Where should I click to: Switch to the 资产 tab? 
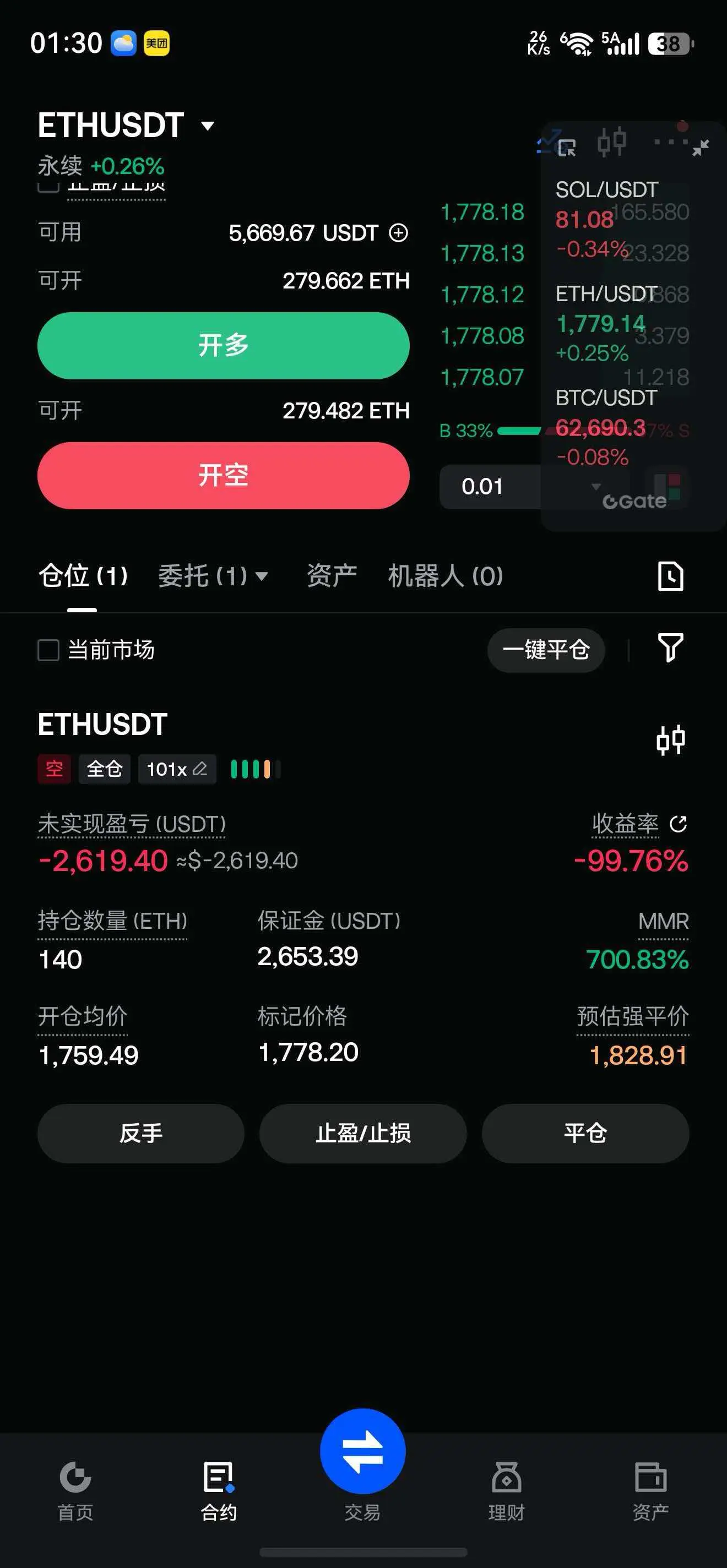(x=332, y=576)
